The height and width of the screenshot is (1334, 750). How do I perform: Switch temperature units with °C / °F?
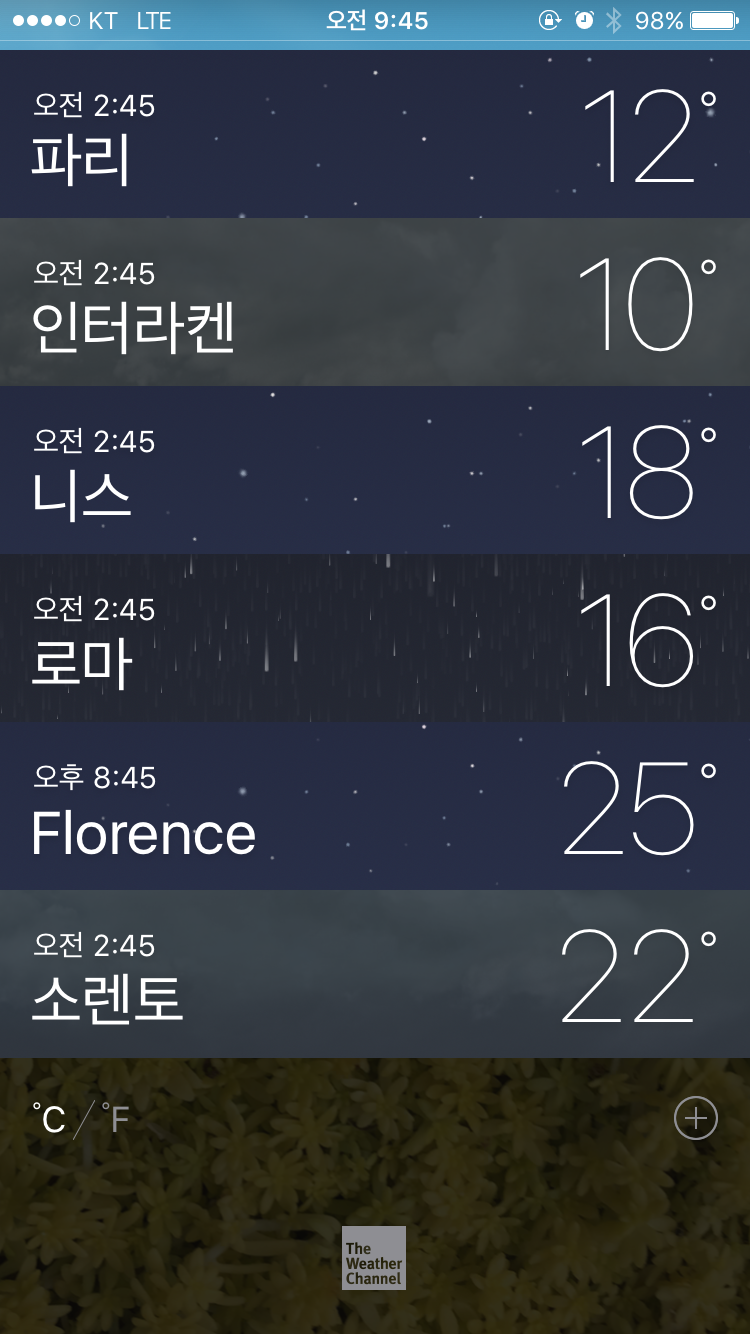[81, 1119]
